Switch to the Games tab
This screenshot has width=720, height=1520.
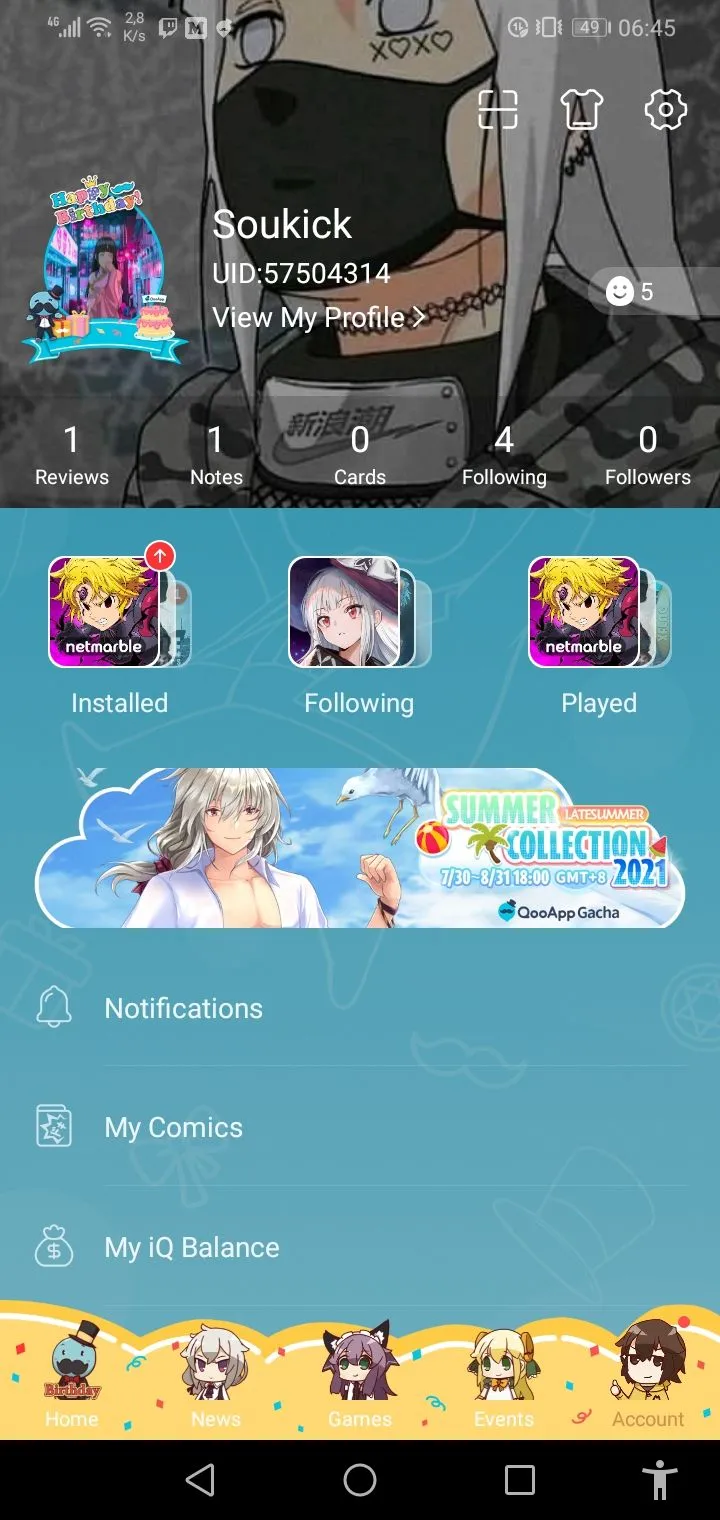click(360, 1380)
